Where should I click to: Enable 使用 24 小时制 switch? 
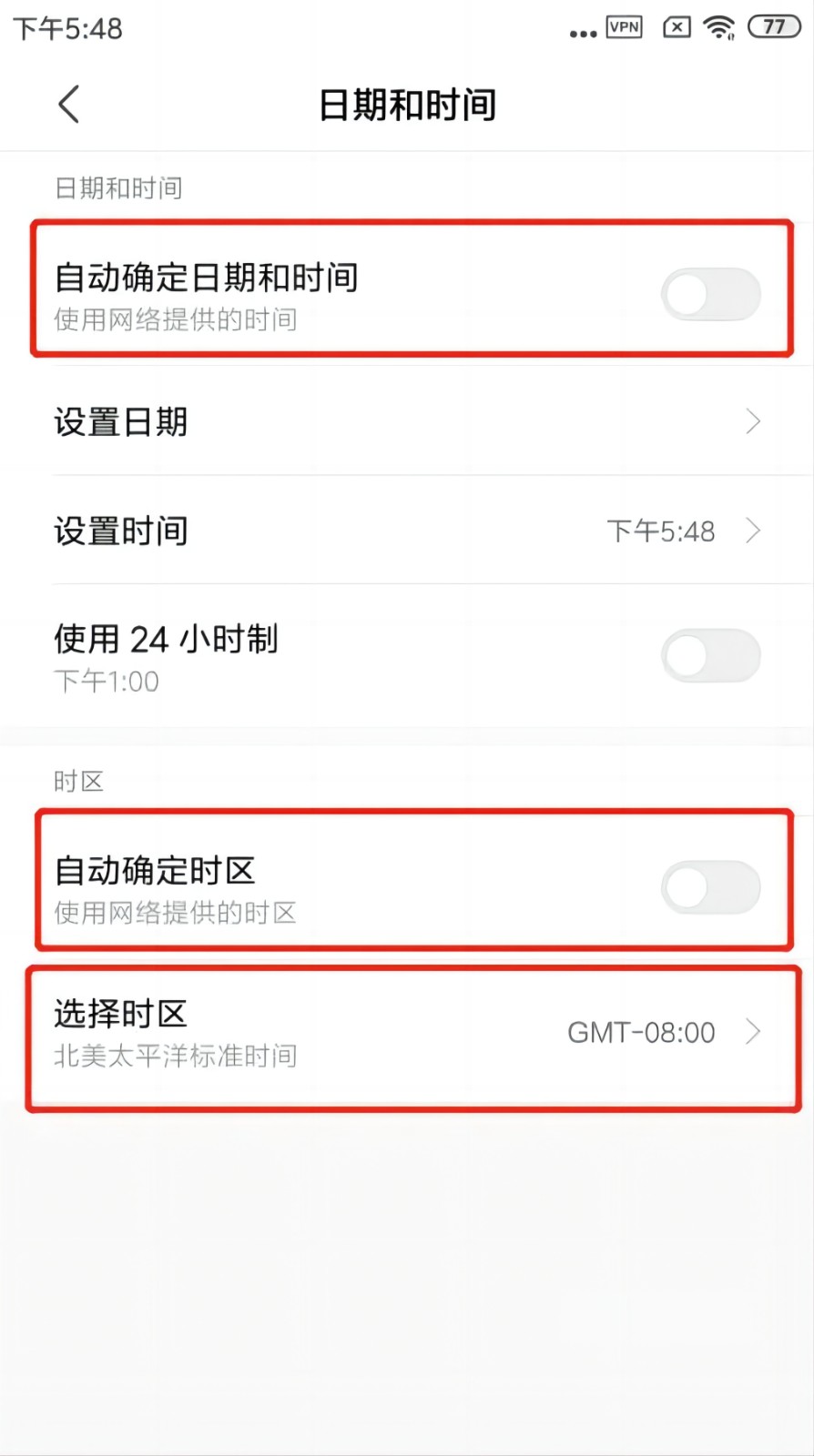point(710,655)
